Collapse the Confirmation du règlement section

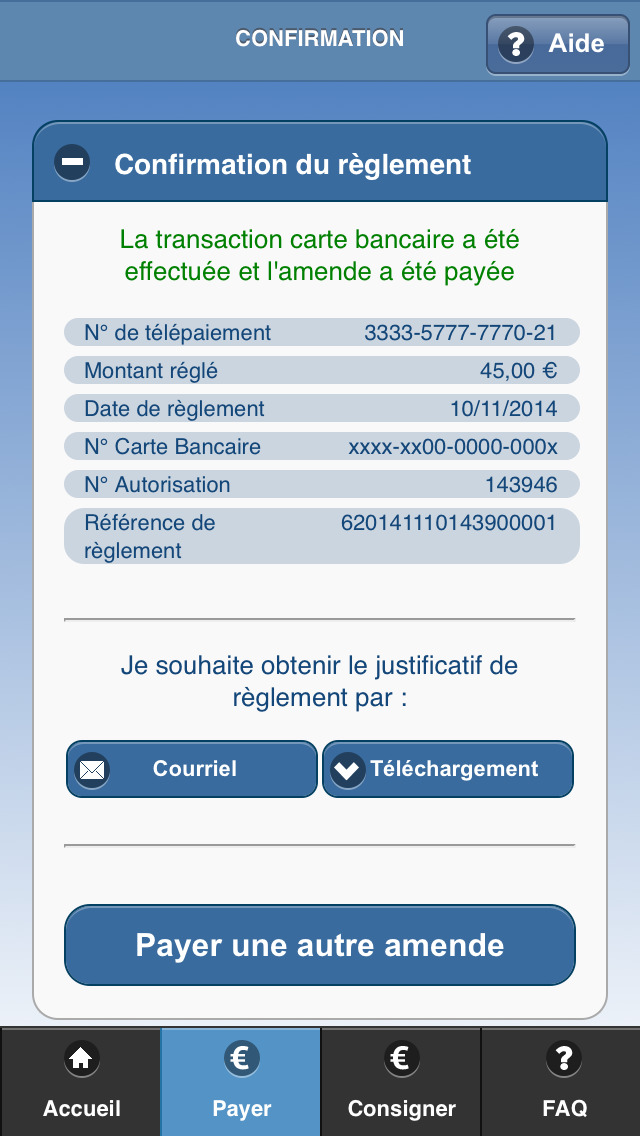coord(72,163)
